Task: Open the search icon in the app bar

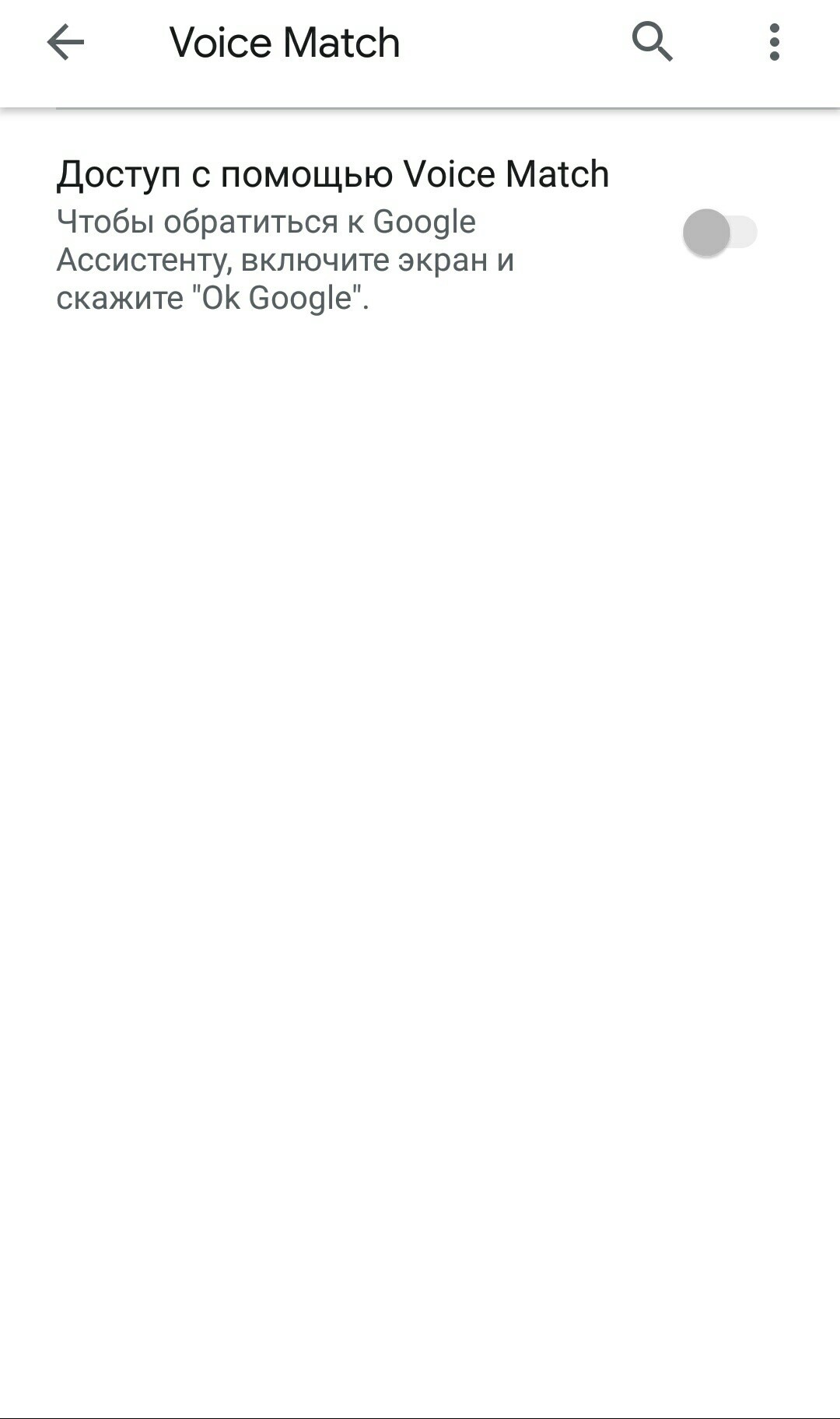Action: pyautogui.click(x=652, y=42)
